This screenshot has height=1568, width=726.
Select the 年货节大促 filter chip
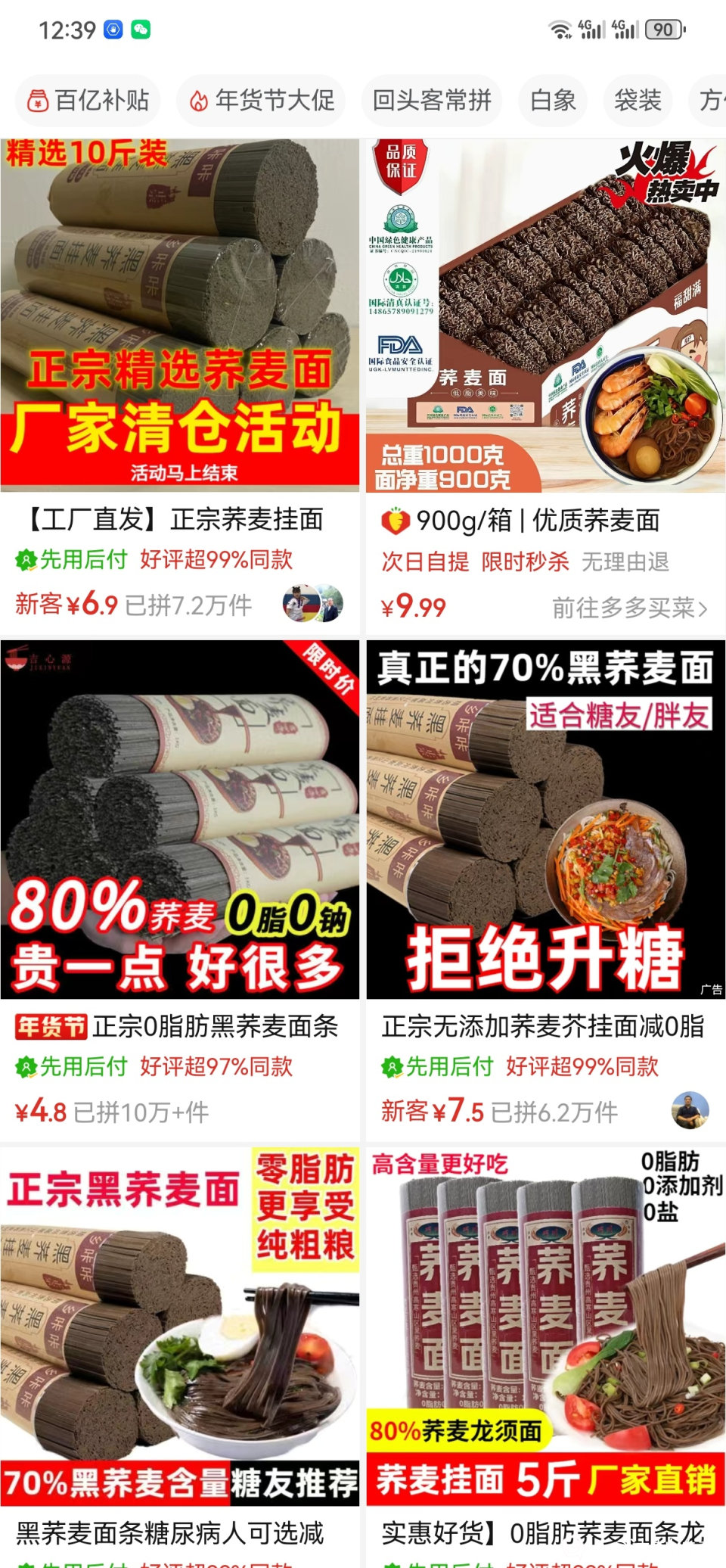pos(261,100)
